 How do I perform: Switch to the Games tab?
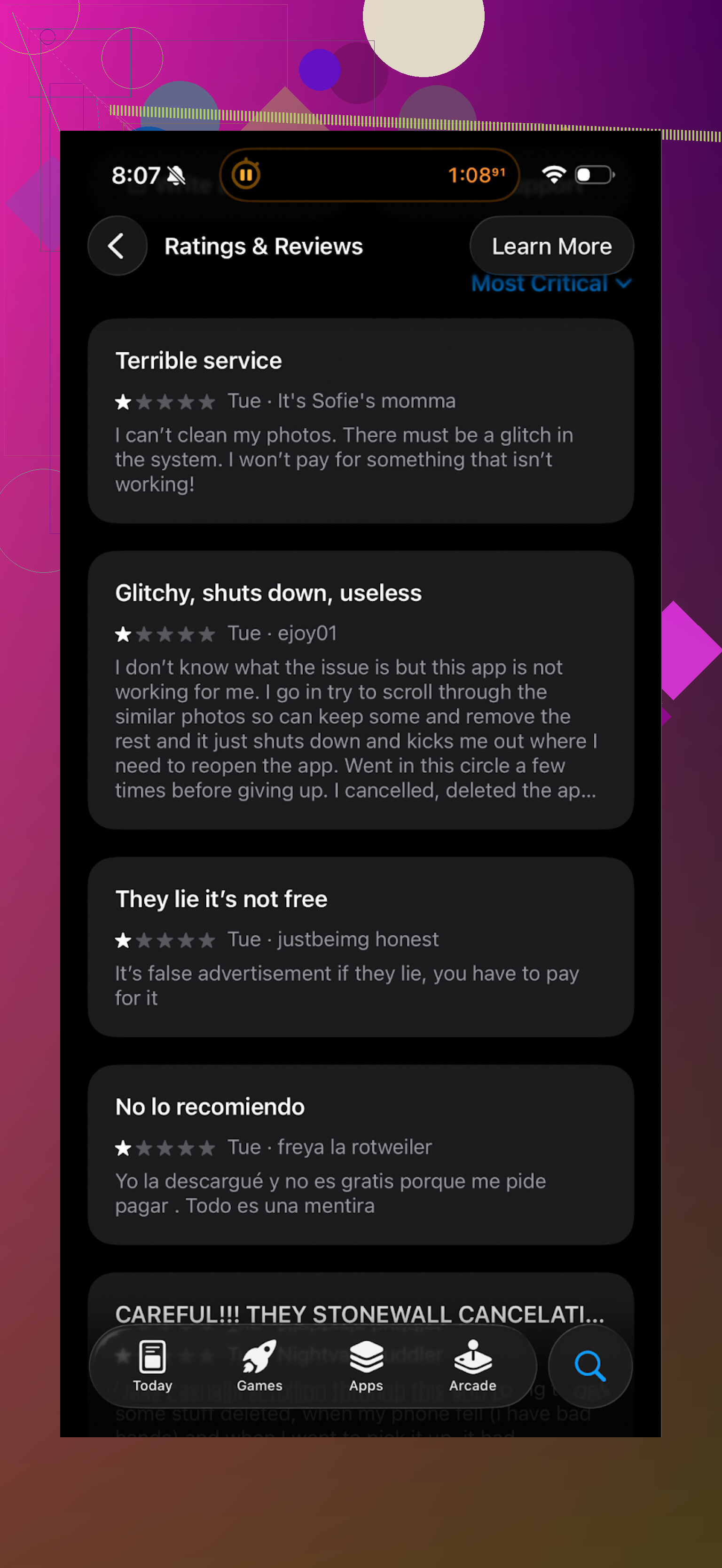coord(260,1367)
